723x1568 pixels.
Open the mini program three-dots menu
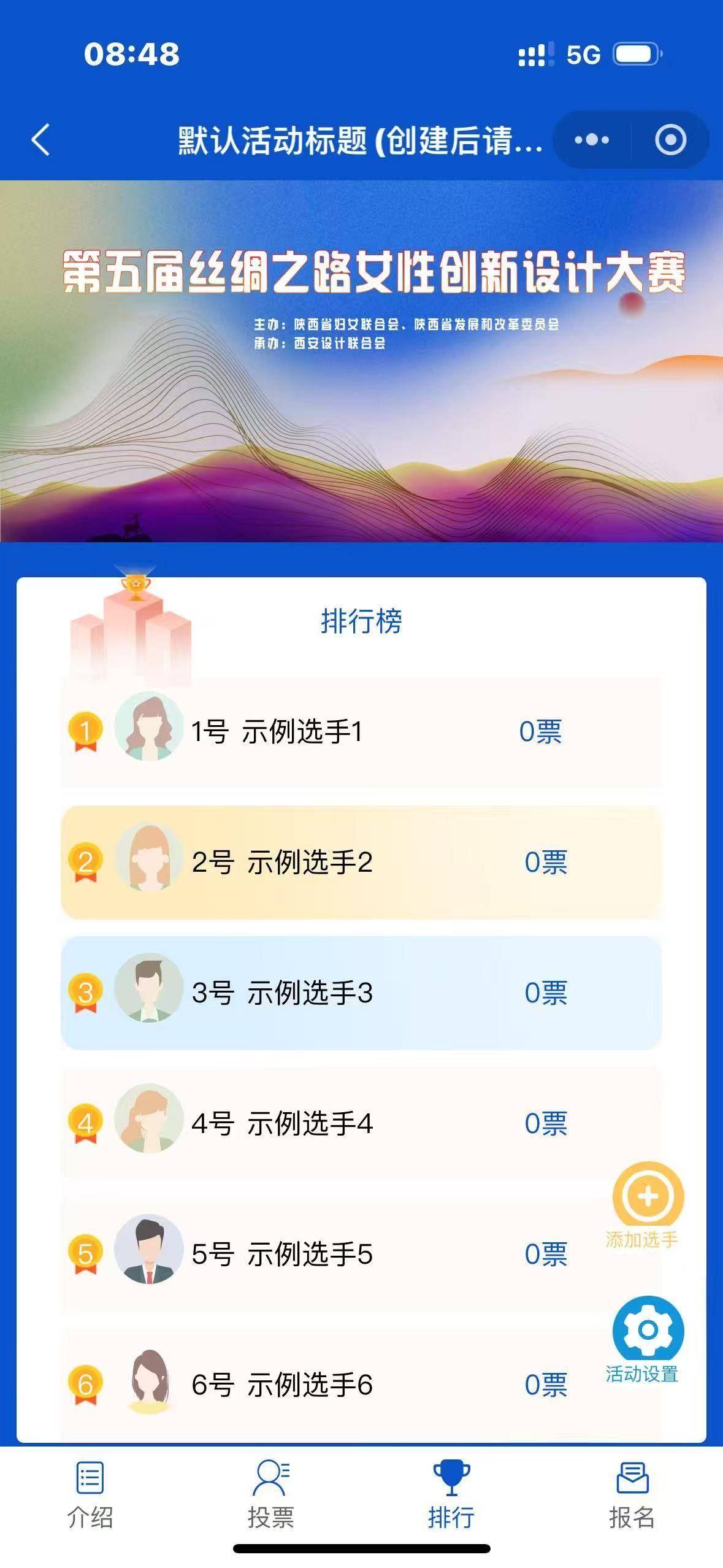(x=592, y=140)
